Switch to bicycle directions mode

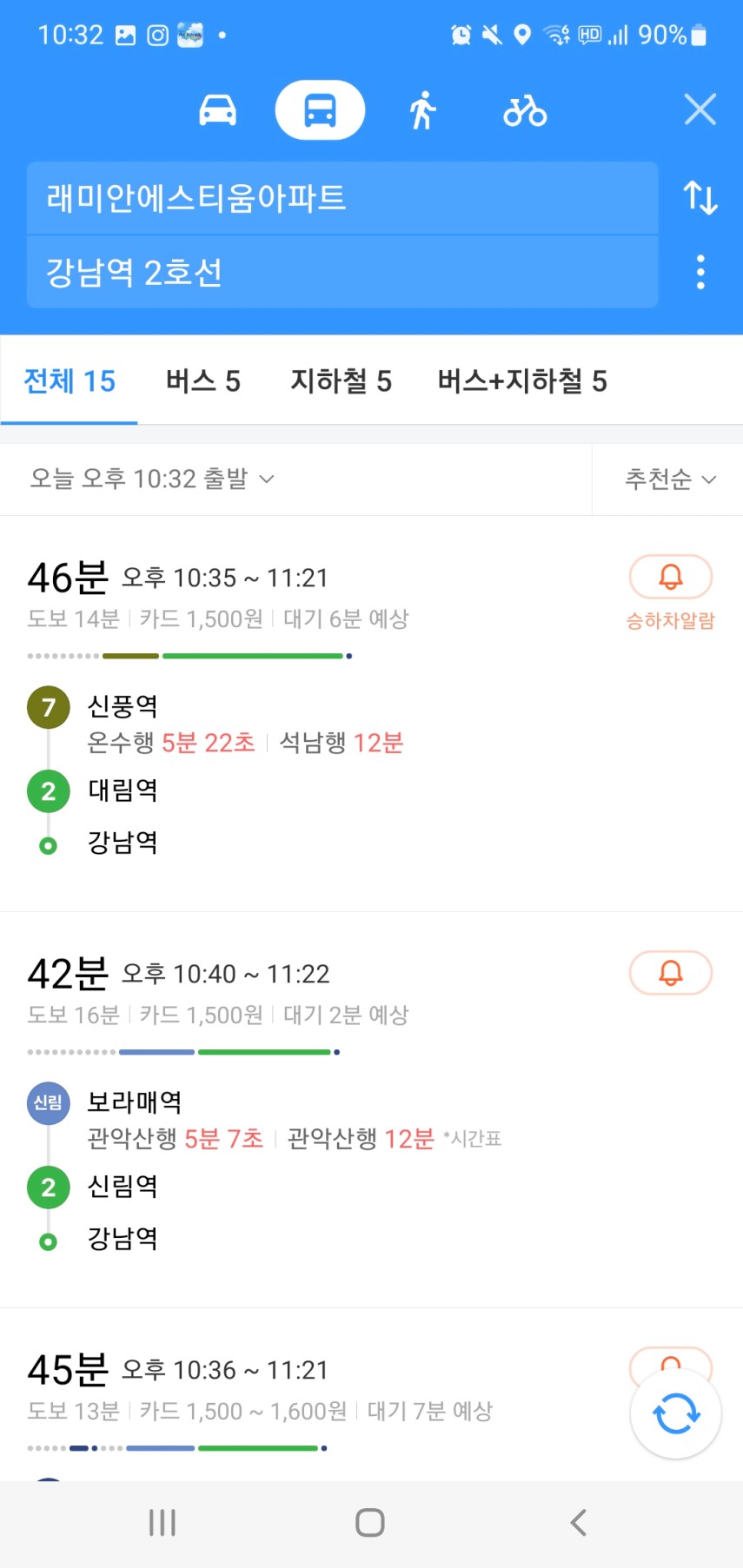click(x=525, y=110)
